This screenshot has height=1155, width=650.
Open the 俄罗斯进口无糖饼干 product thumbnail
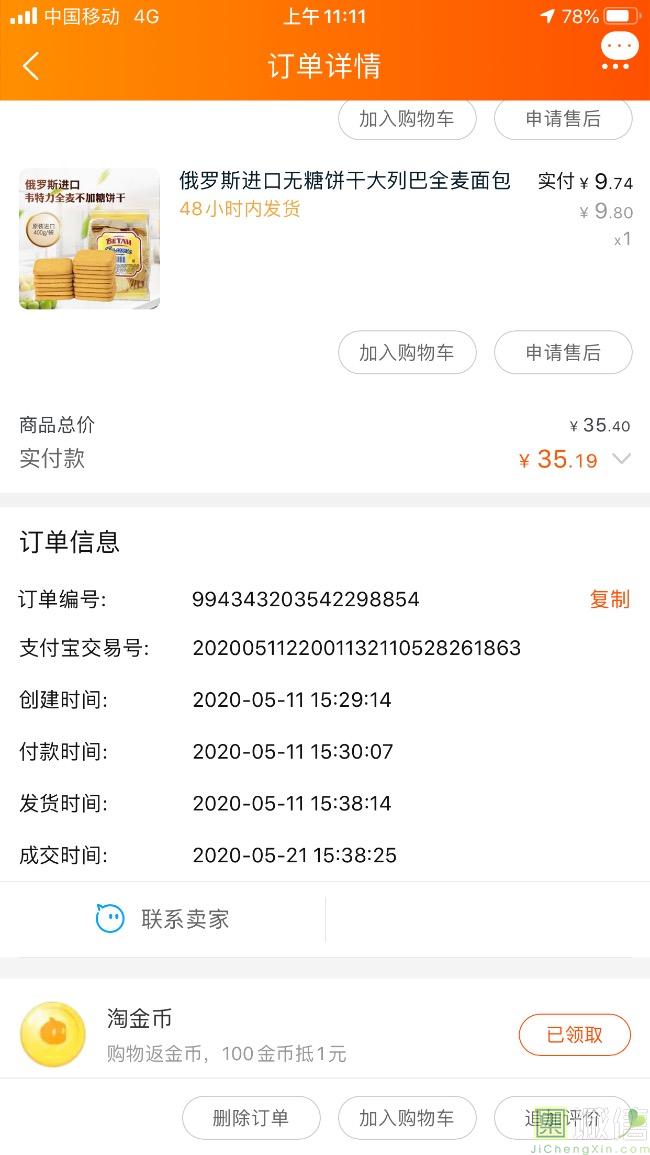click(89, 239)
